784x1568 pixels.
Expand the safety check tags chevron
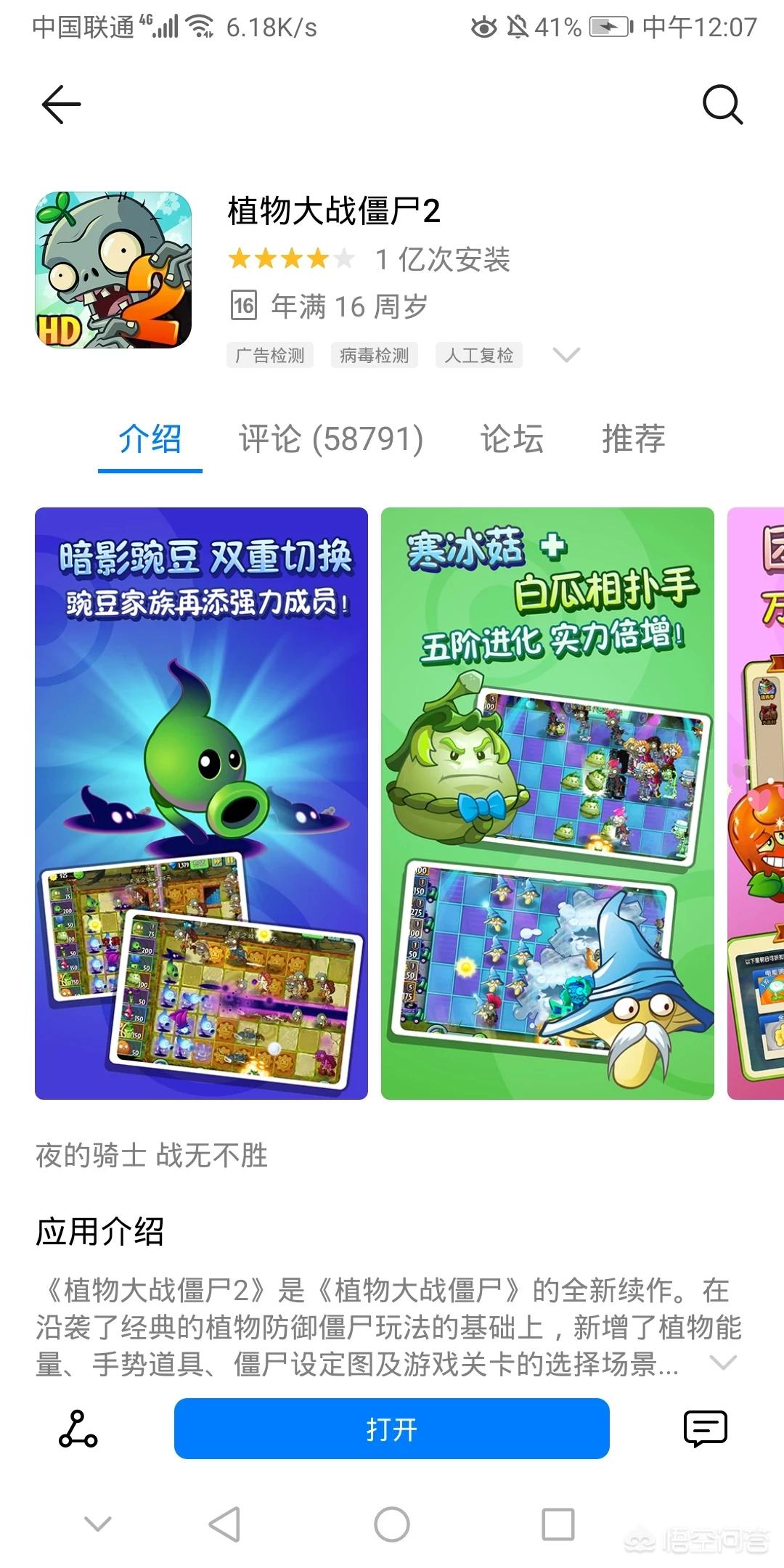566,355
